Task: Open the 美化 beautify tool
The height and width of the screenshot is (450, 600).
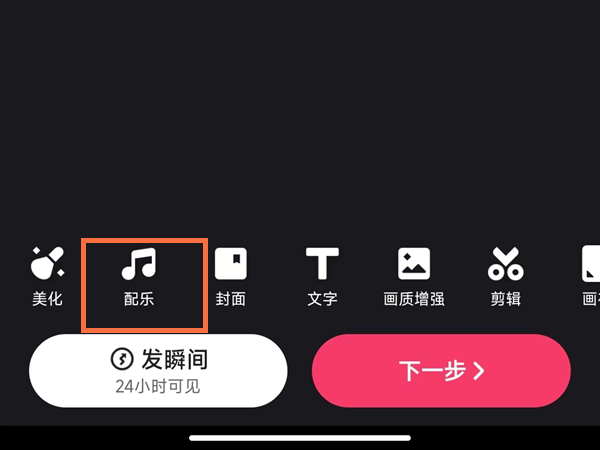Action: 46,274
